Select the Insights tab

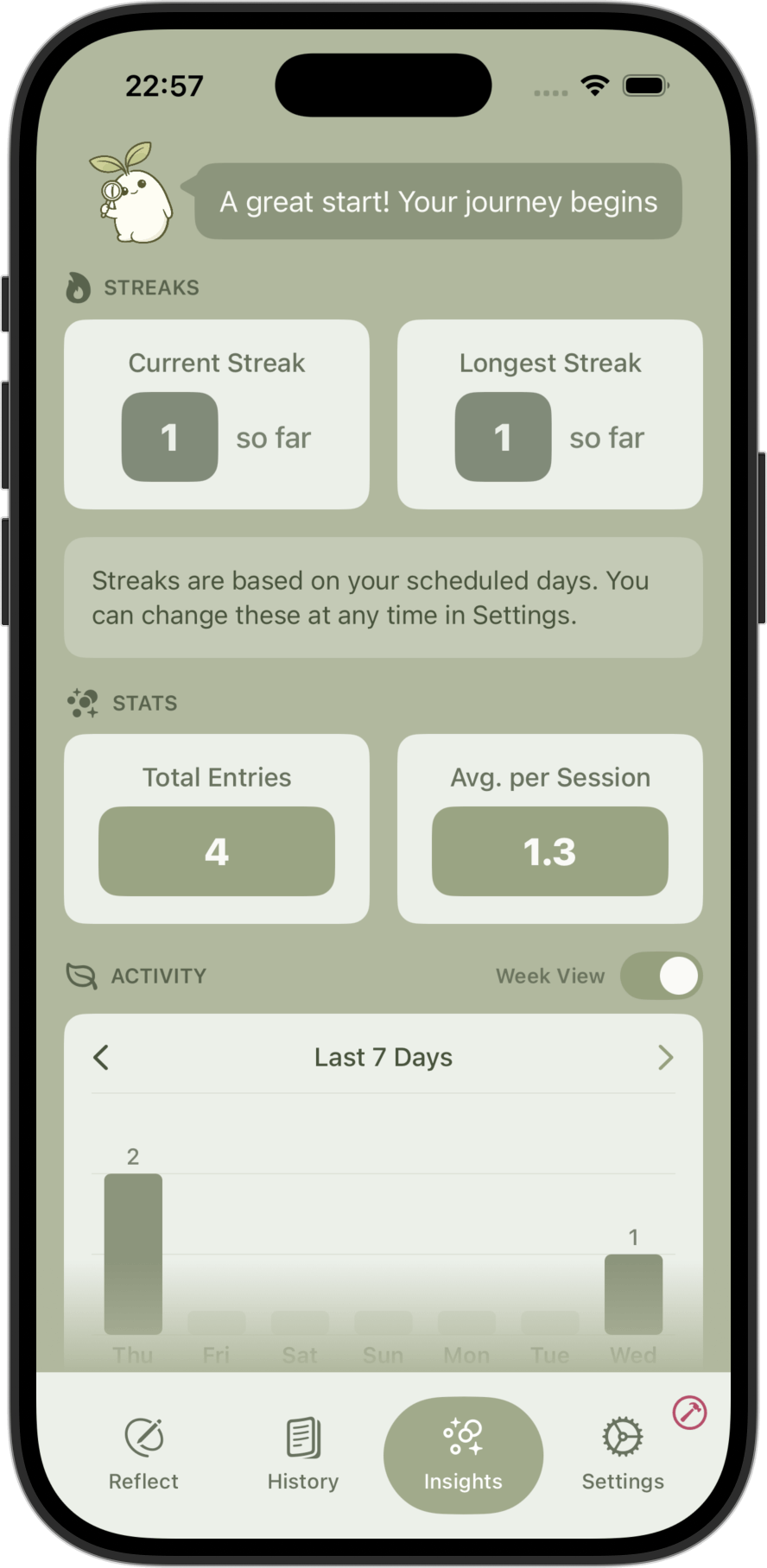click(x=463, y=1454)
